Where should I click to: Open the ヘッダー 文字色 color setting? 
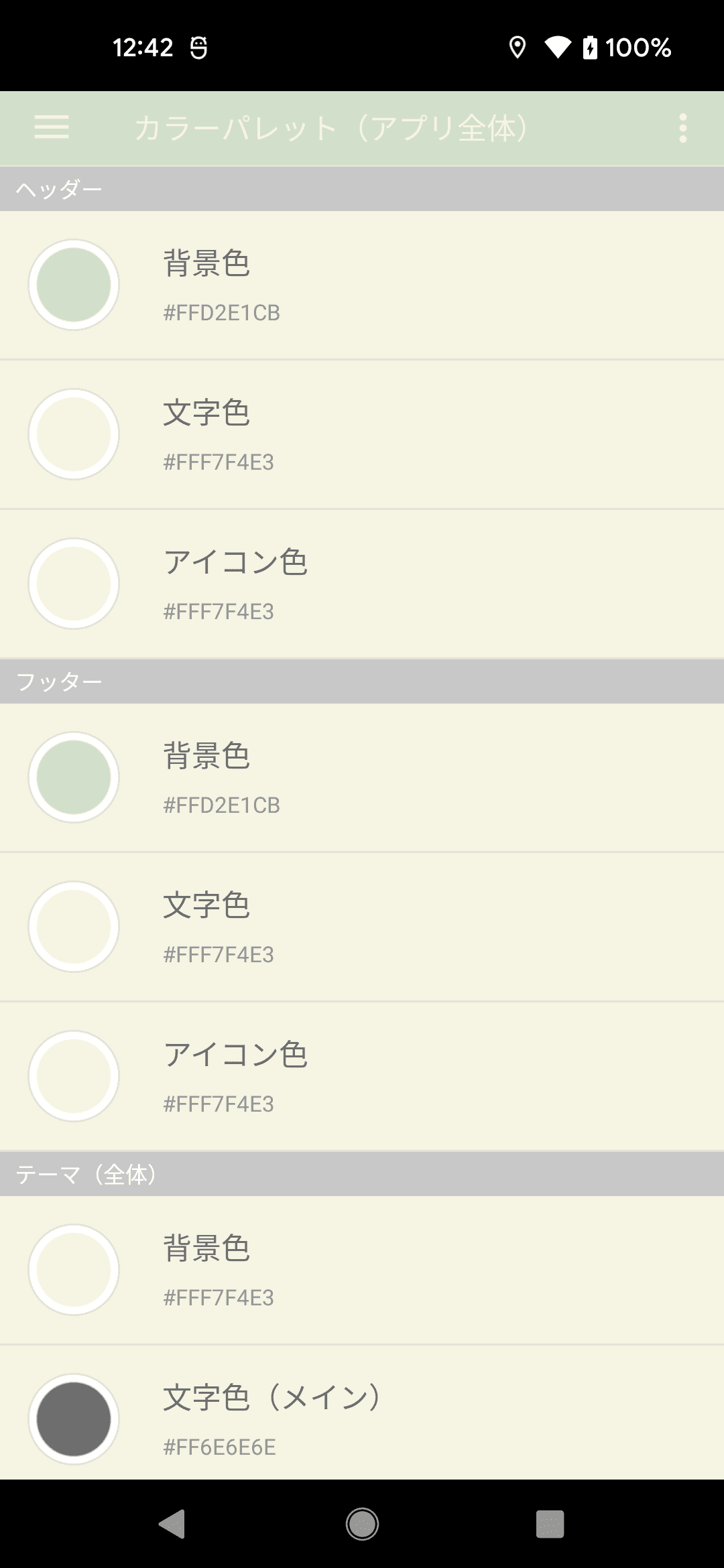tap(362, 434)
